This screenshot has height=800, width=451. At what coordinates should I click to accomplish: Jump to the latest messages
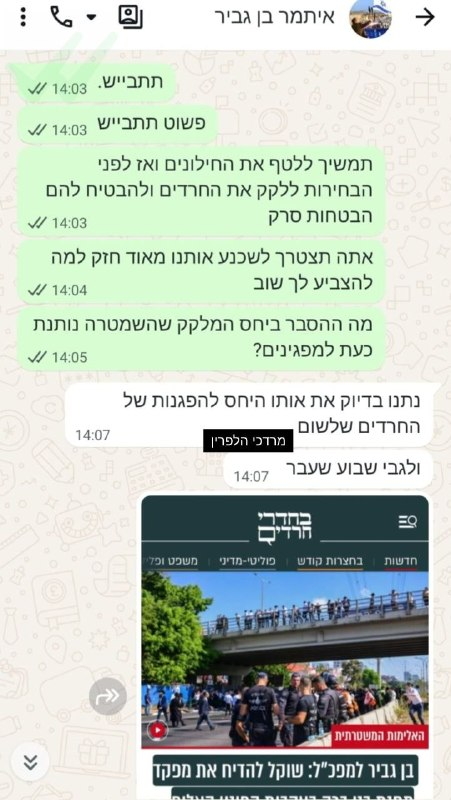(31, 762)
